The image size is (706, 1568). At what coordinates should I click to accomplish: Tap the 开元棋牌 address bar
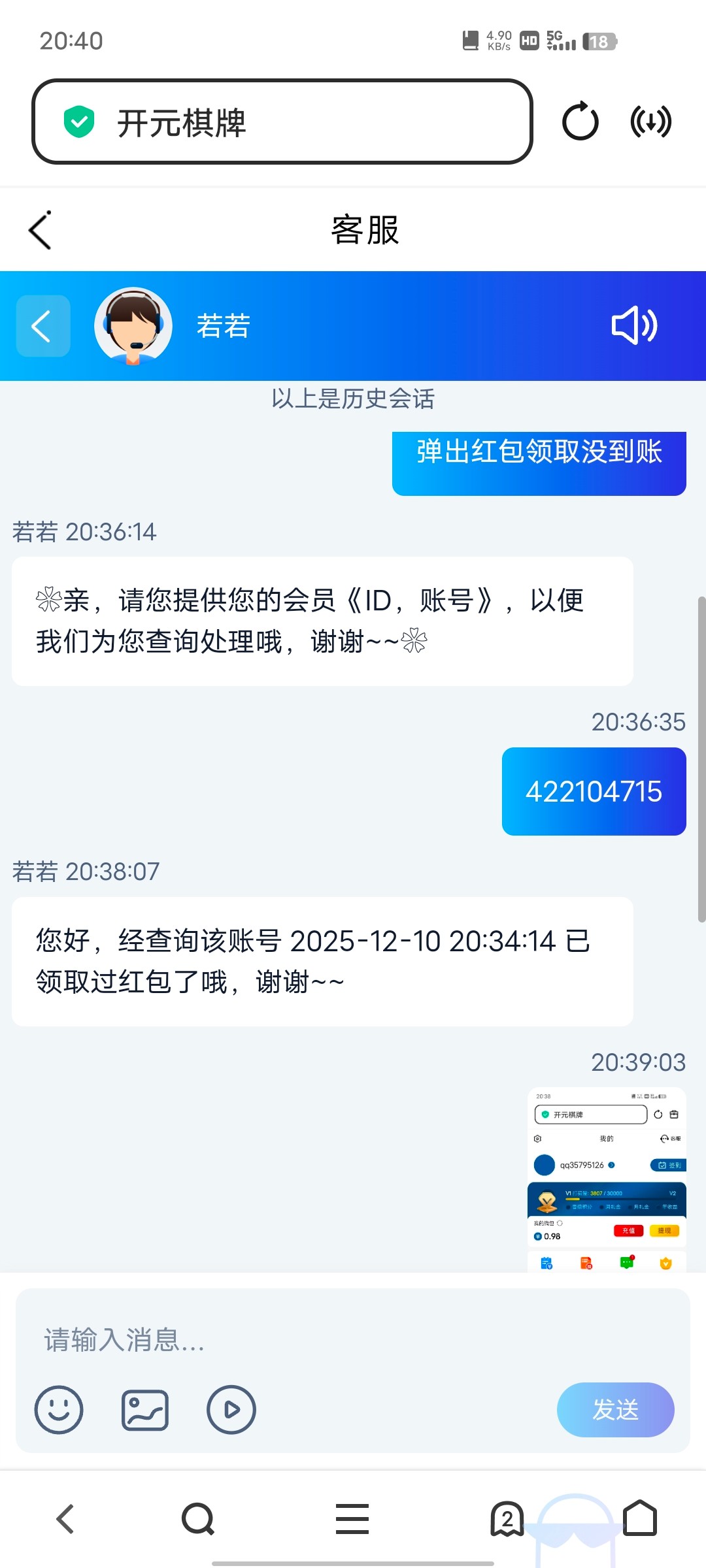282,122
